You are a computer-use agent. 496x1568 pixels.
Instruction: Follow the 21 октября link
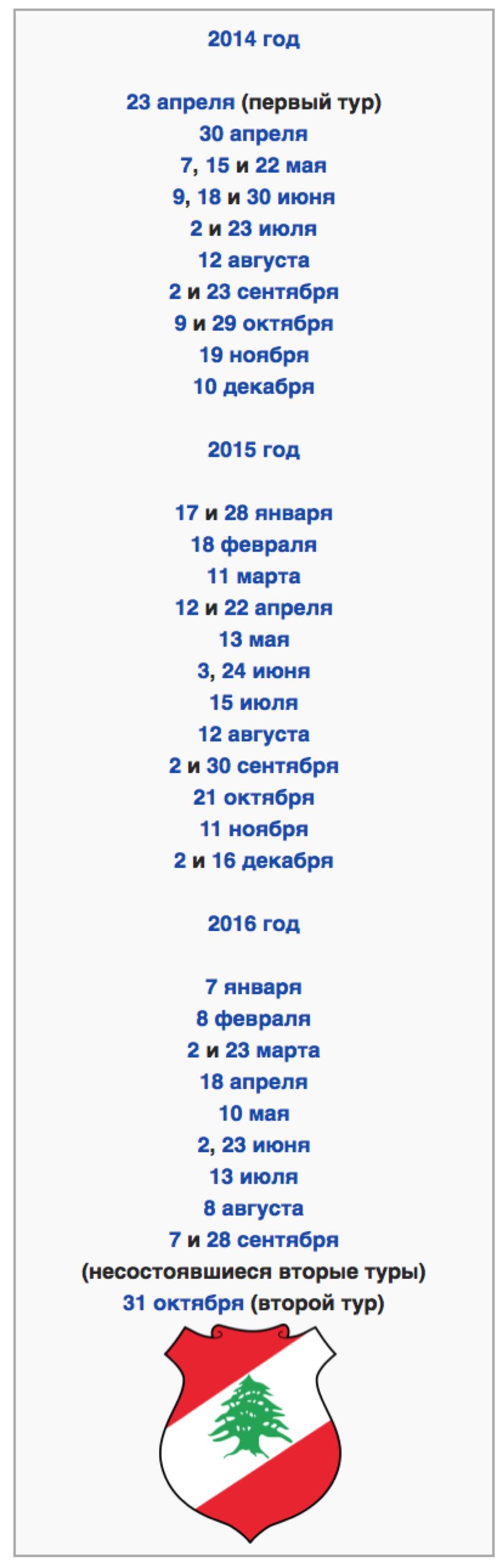click(254, 797)
